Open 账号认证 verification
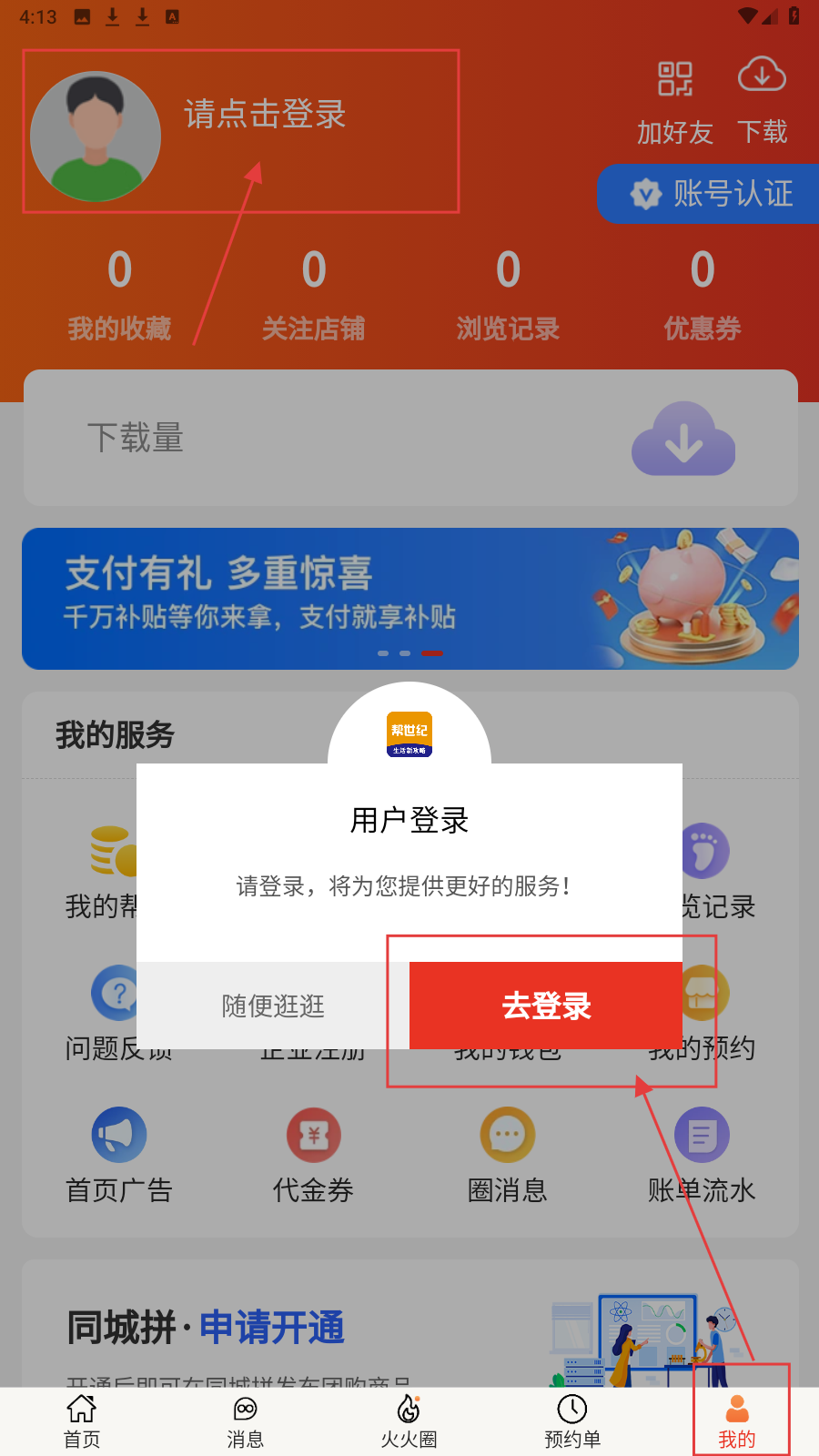This screenshot has height=1456, width=819. (712, 194)
